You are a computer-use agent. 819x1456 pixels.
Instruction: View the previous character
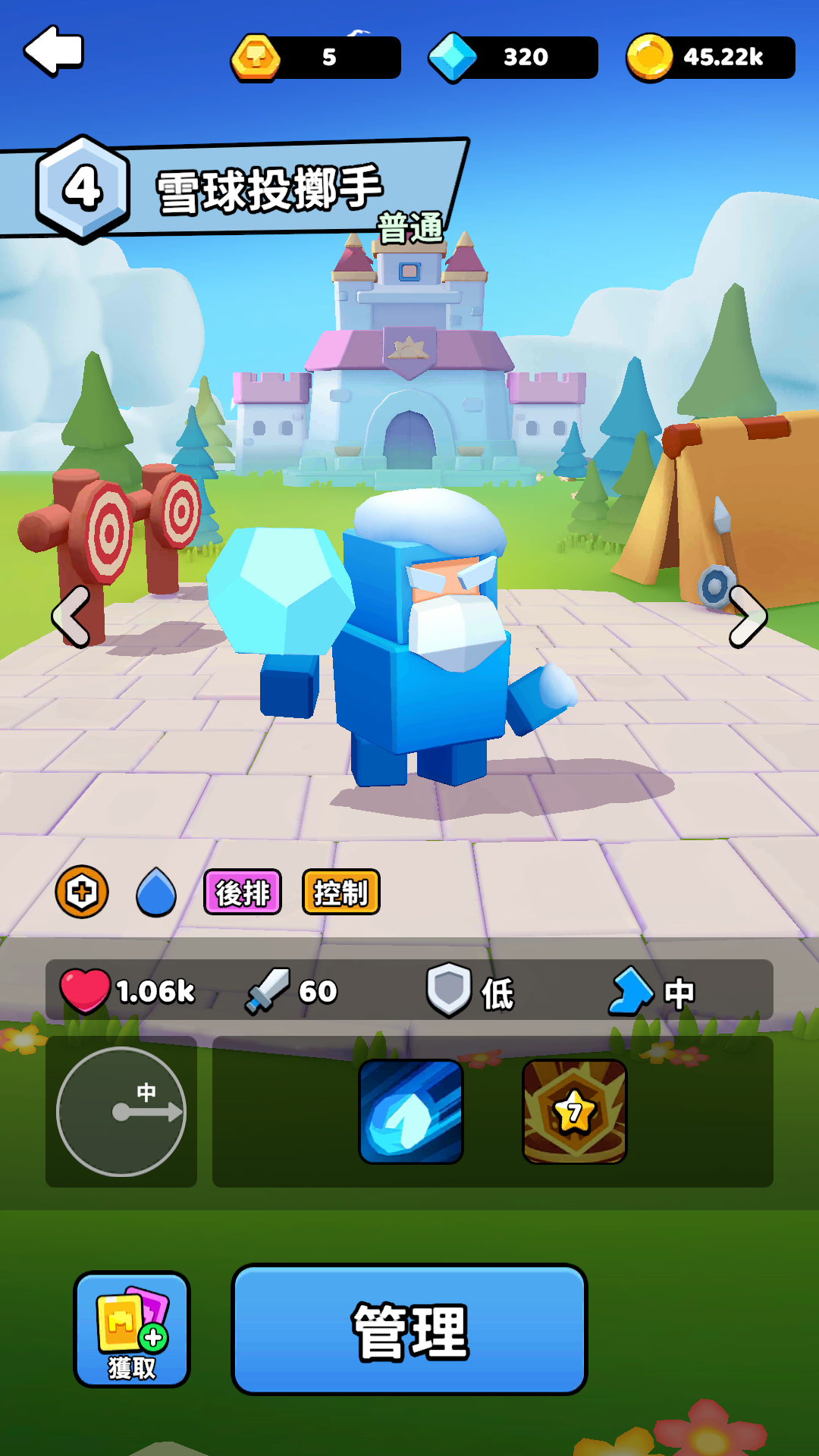(x=71, y=616)
